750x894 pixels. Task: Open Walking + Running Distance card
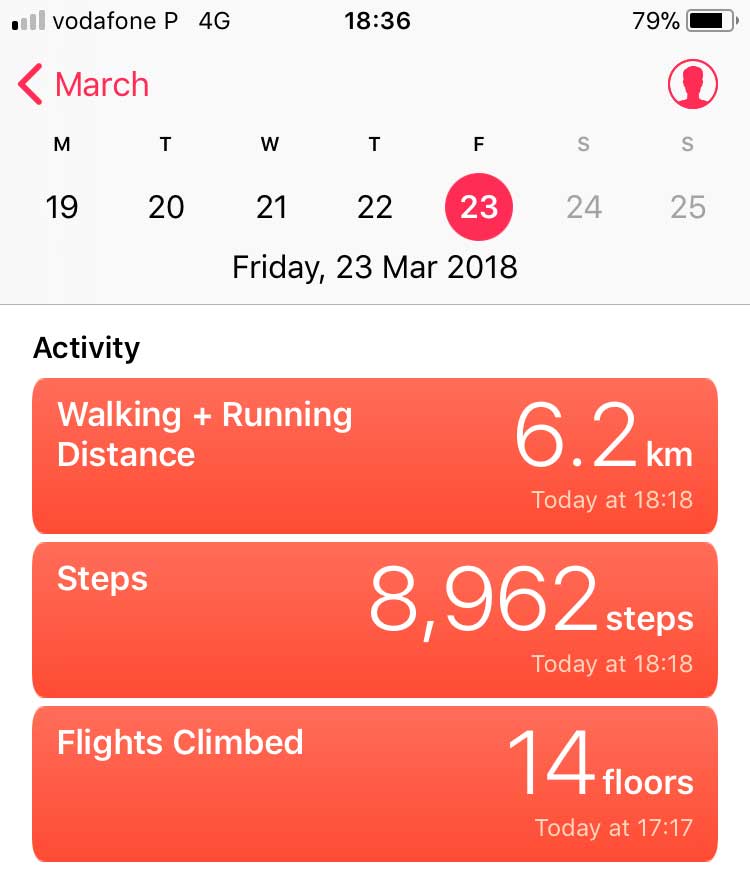click(374, 456)
